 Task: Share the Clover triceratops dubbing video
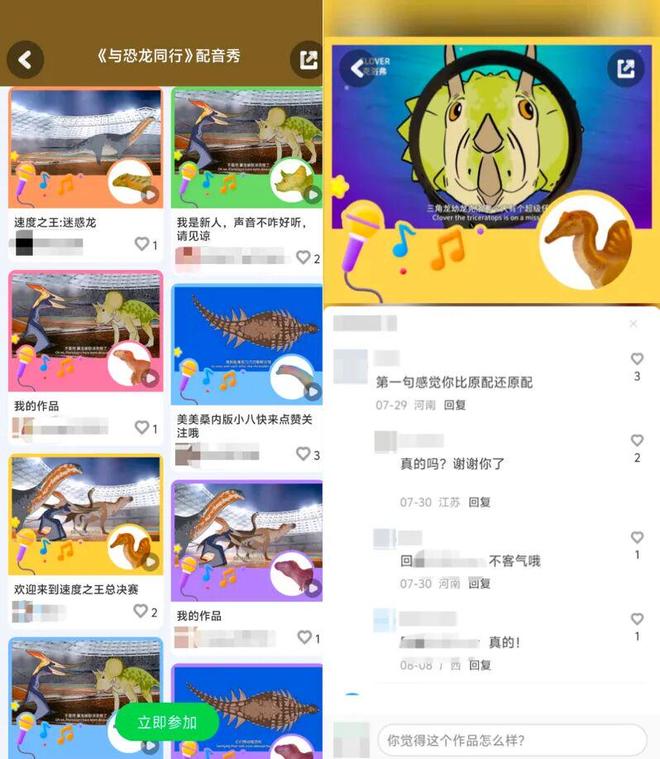[626, 68]
